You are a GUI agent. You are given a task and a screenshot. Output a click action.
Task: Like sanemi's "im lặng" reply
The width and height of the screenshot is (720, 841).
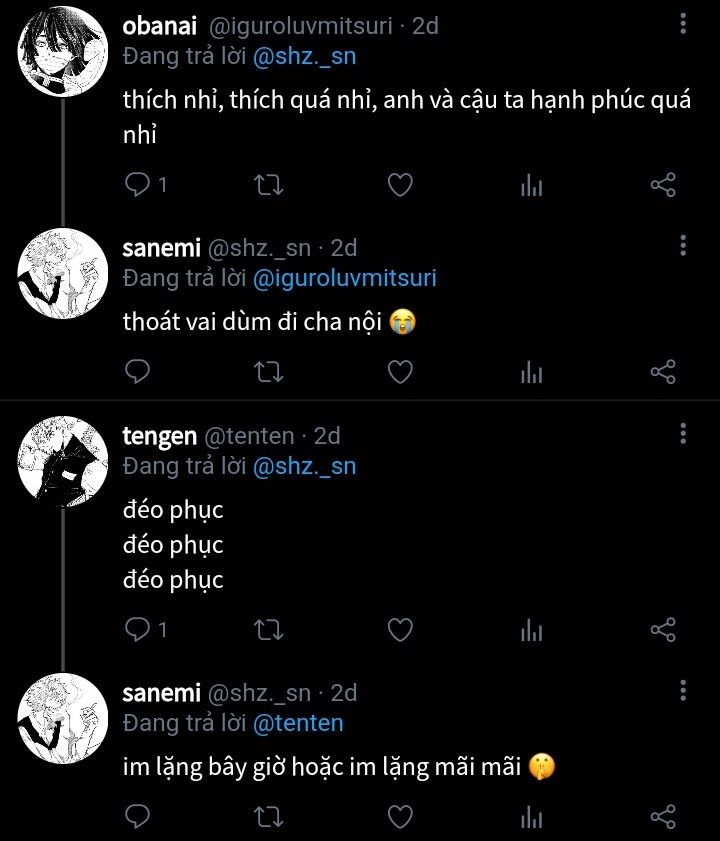pyautogui.click(x=400, y=817)
